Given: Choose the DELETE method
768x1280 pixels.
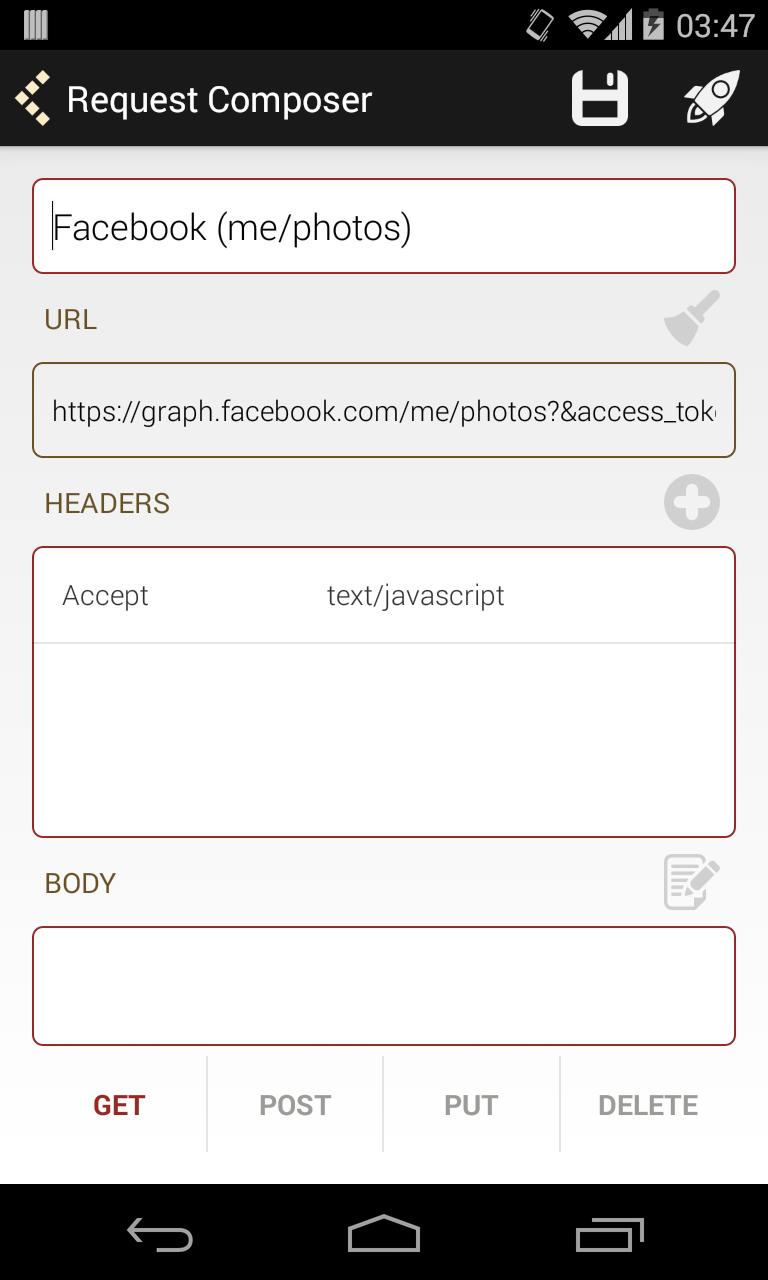Looking at the screenshot, I should (648, 1105).
